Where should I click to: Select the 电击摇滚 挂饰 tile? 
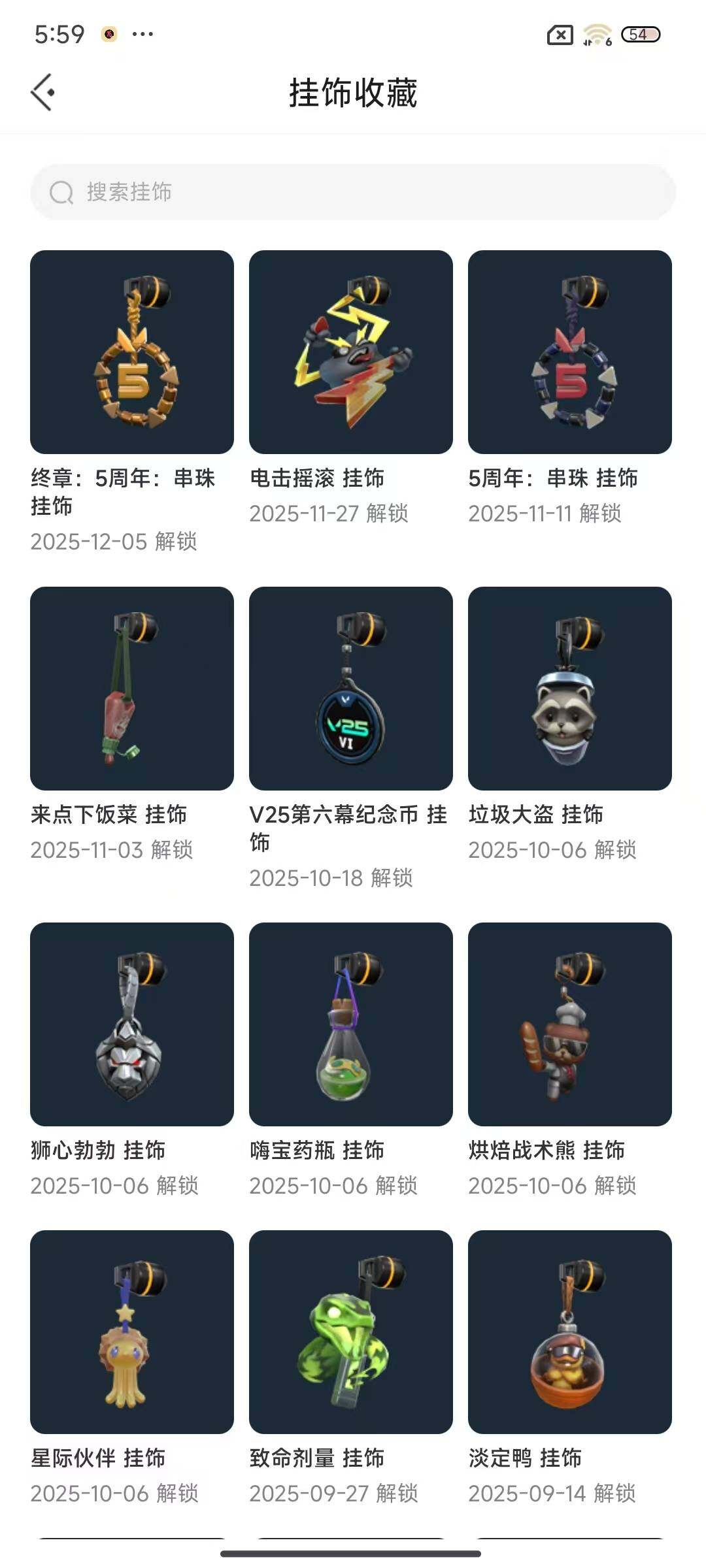click(351, 352)
